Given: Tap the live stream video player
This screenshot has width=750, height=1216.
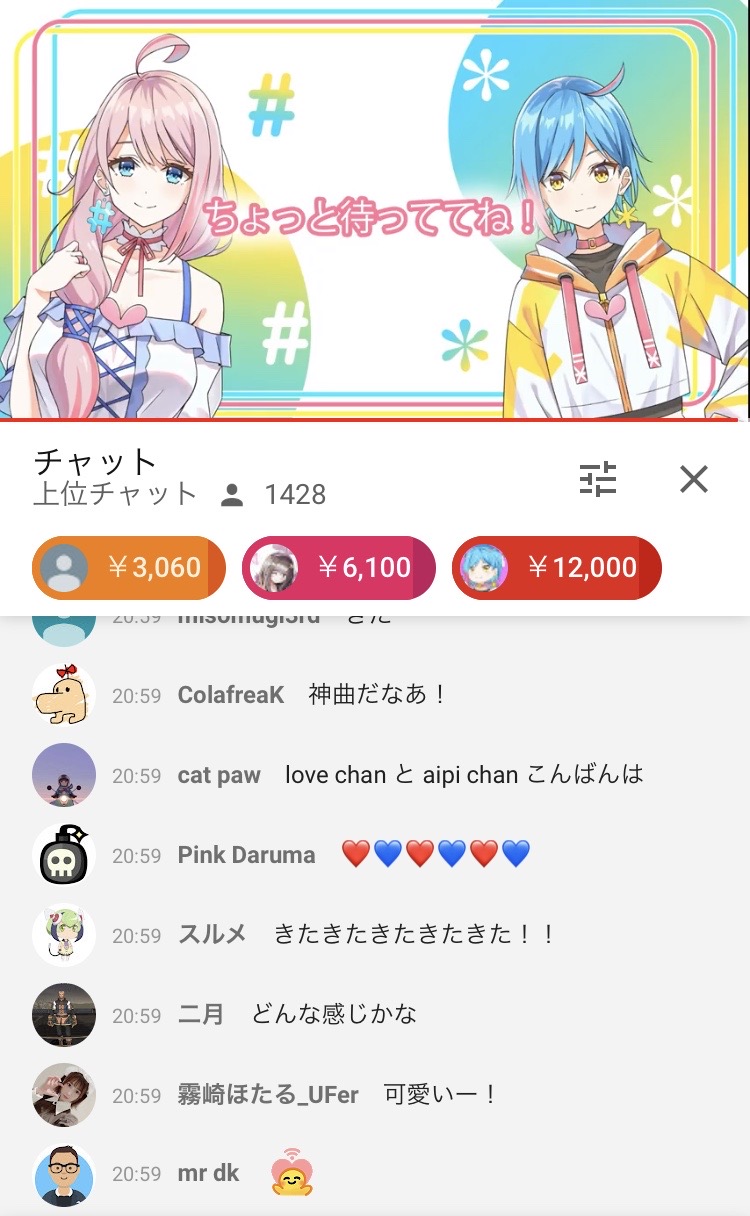Looking at the screenshot, I should coord(375,210).
